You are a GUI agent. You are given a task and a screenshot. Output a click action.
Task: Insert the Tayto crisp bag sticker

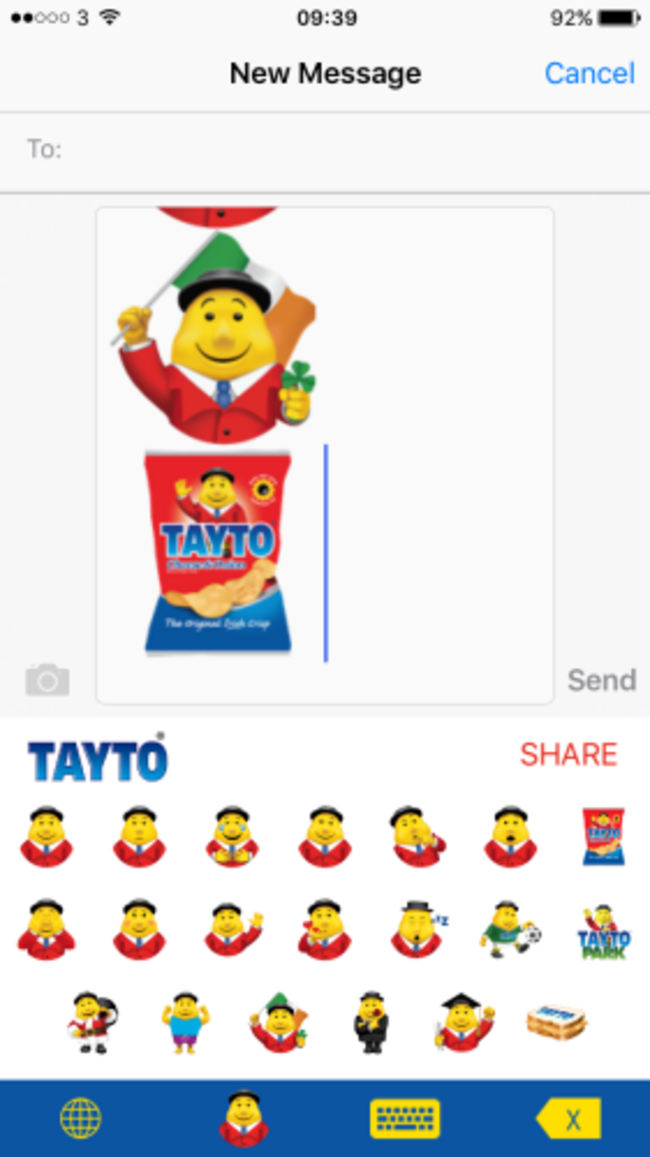603,837
